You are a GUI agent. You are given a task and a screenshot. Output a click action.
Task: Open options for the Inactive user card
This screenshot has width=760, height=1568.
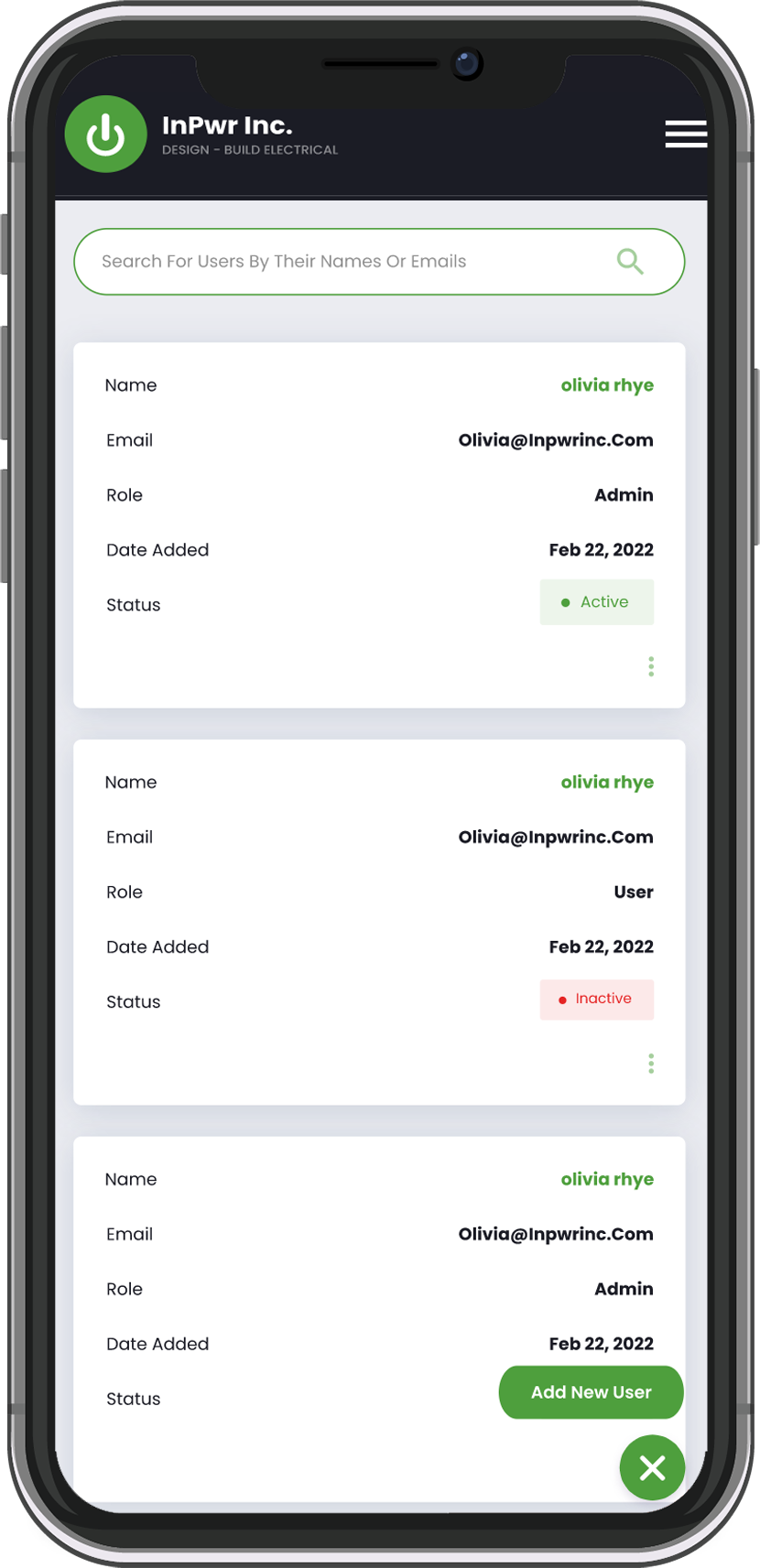[x=651, y=1064]
